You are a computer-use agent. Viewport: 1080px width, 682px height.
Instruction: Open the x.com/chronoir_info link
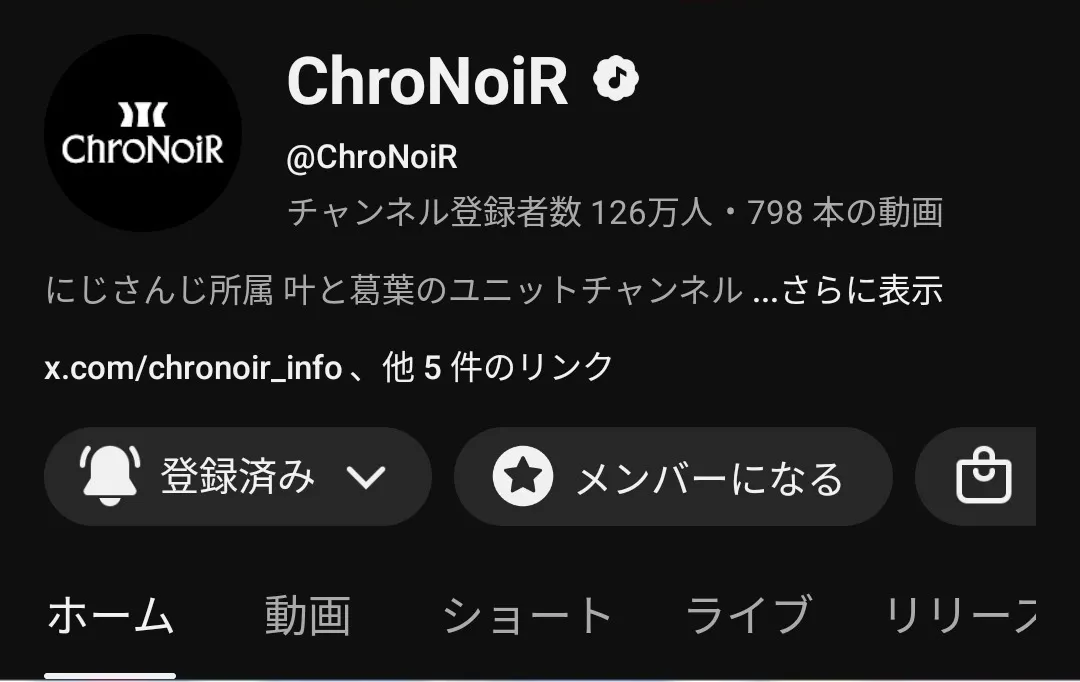[193, 368]
